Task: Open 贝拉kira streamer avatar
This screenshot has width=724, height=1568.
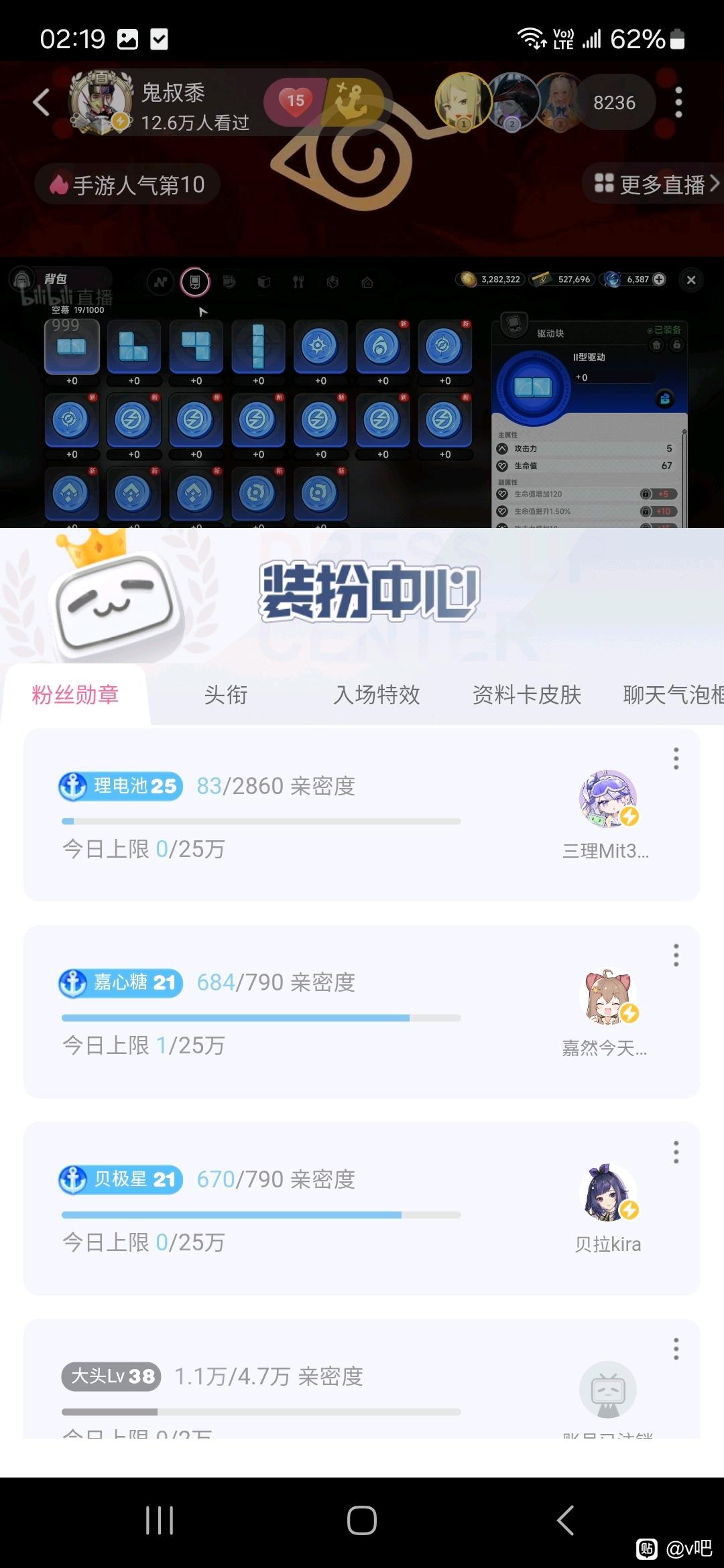Action: (608, 1191)
